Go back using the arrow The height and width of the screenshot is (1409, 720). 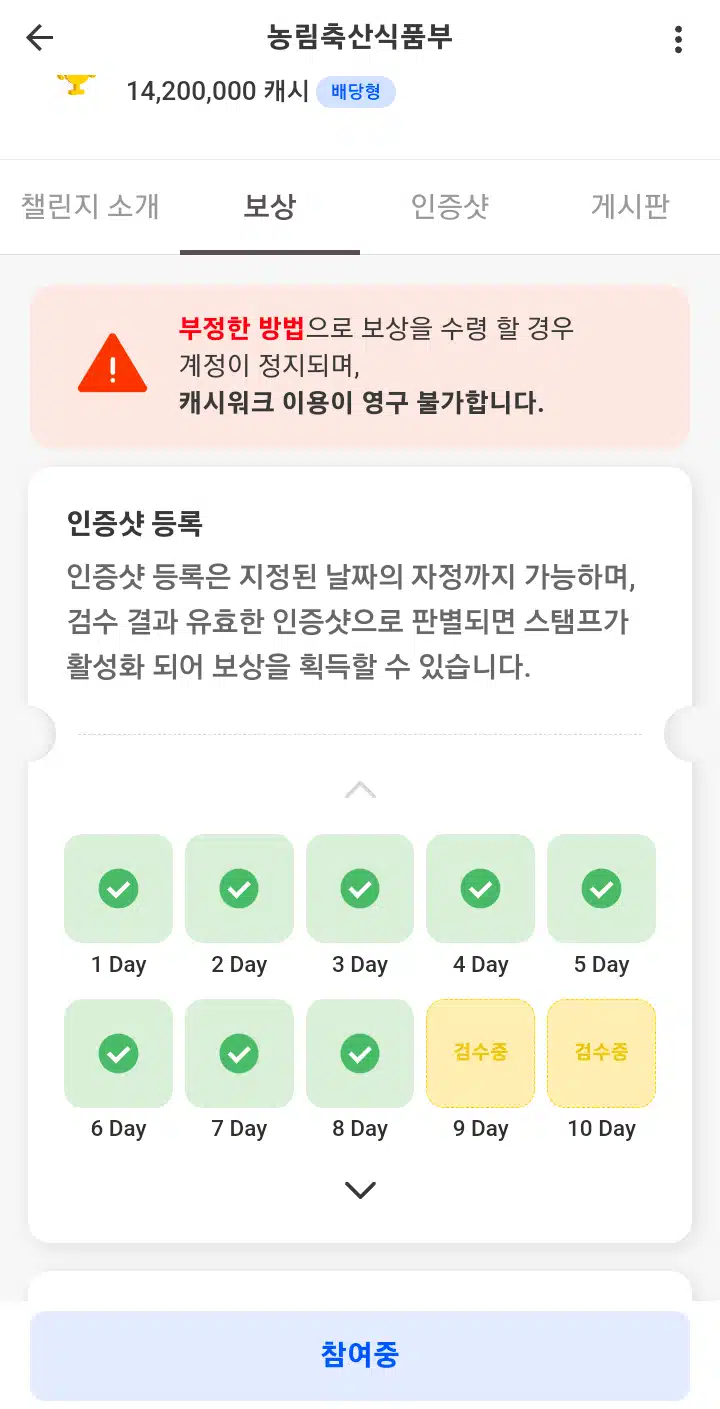pos(40,39)
